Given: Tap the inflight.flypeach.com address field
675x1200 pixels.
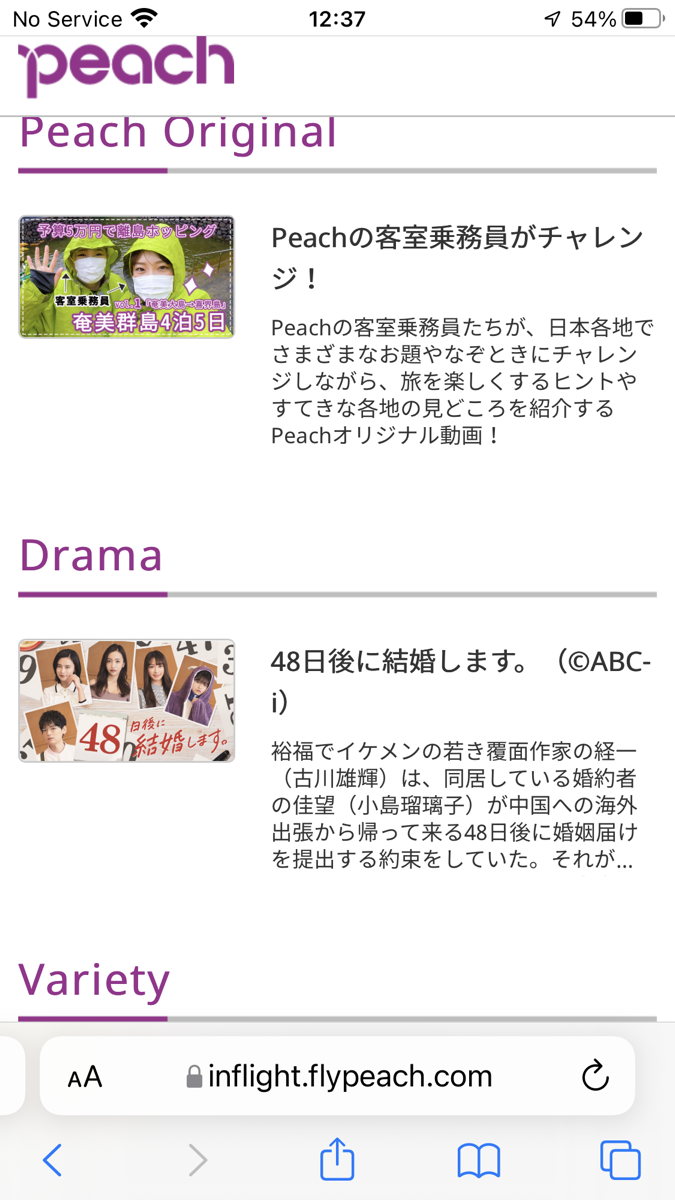Looking at the screenshot, I should point(338,1076).
